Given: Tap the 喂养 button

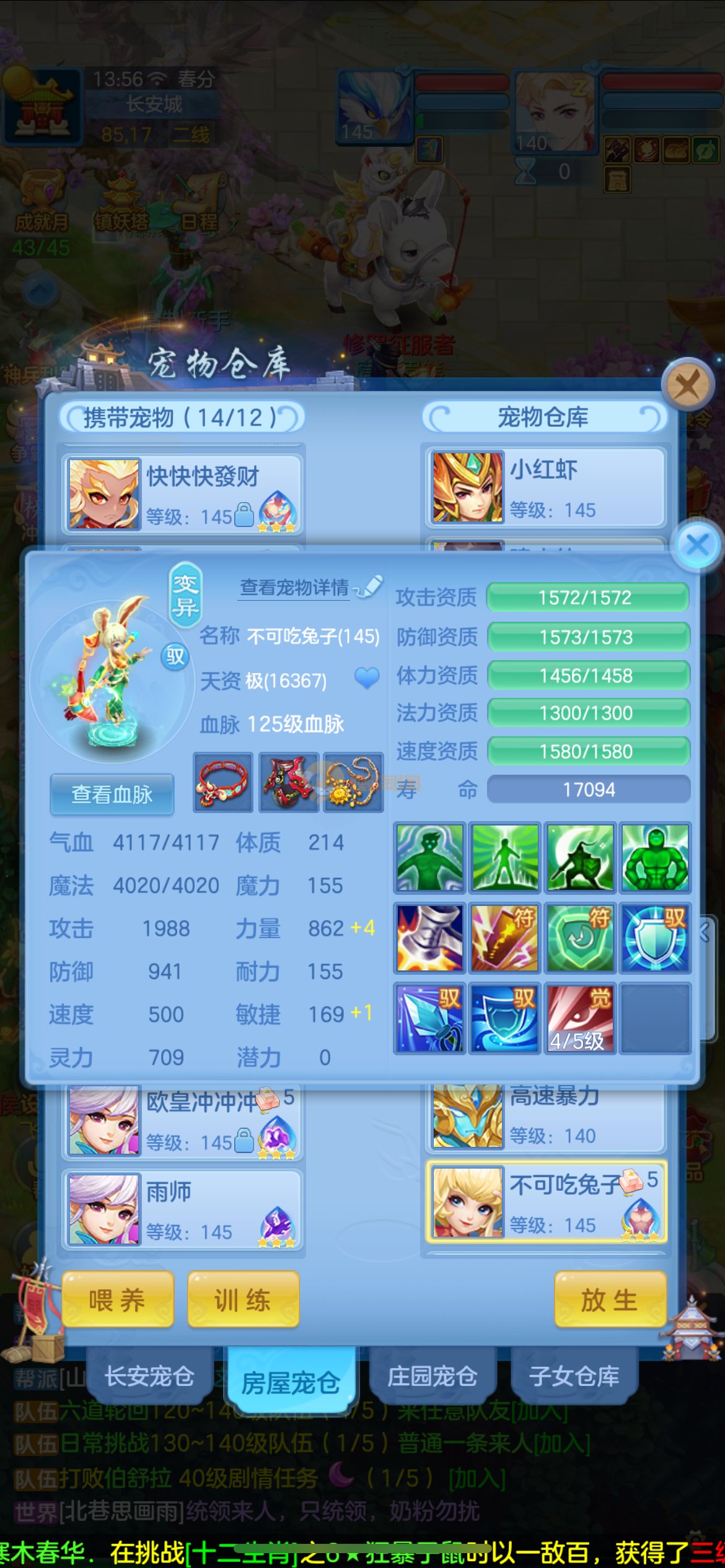Looking at the screenshot, I should pyautogui.click(x=118, y=1299).
